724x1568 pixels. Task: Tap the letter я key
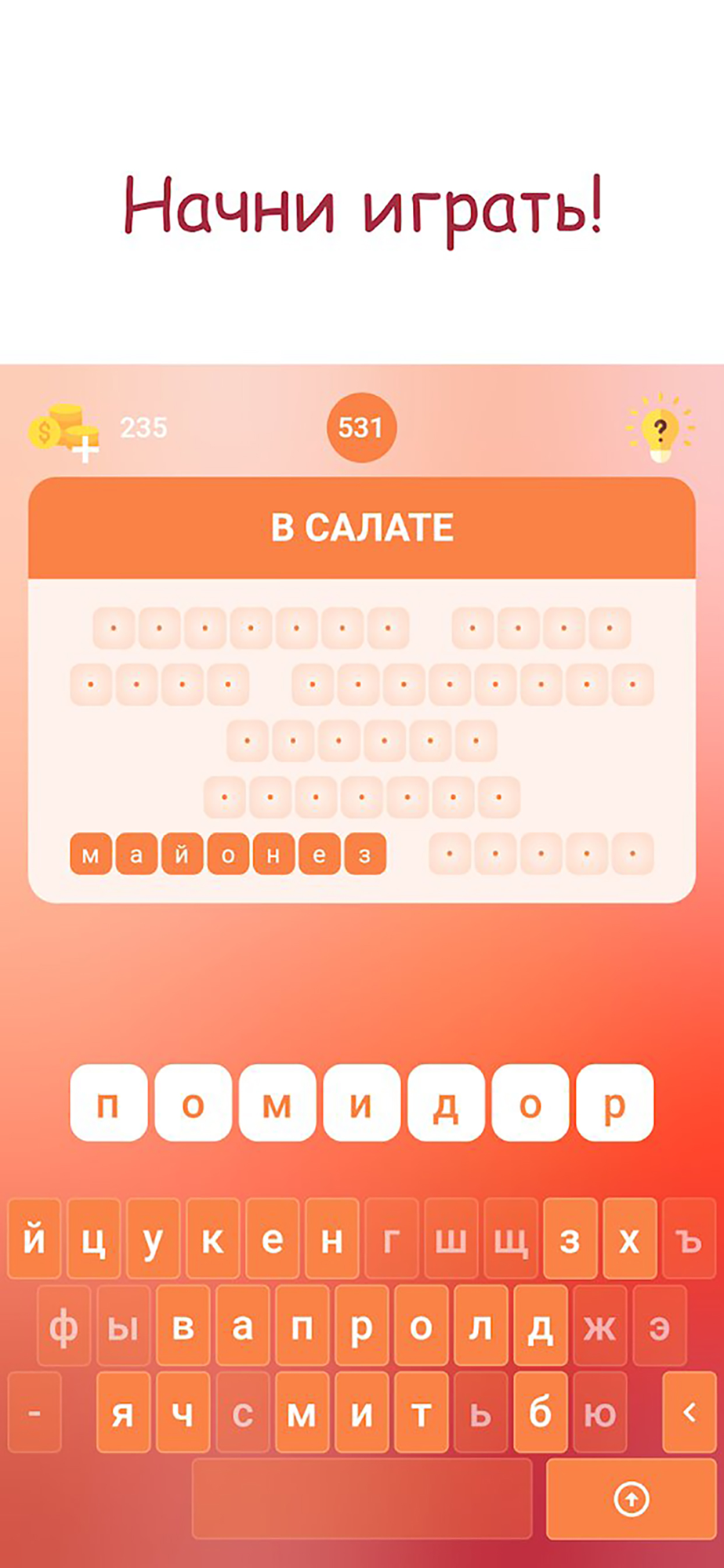(x=123, y=1412)
